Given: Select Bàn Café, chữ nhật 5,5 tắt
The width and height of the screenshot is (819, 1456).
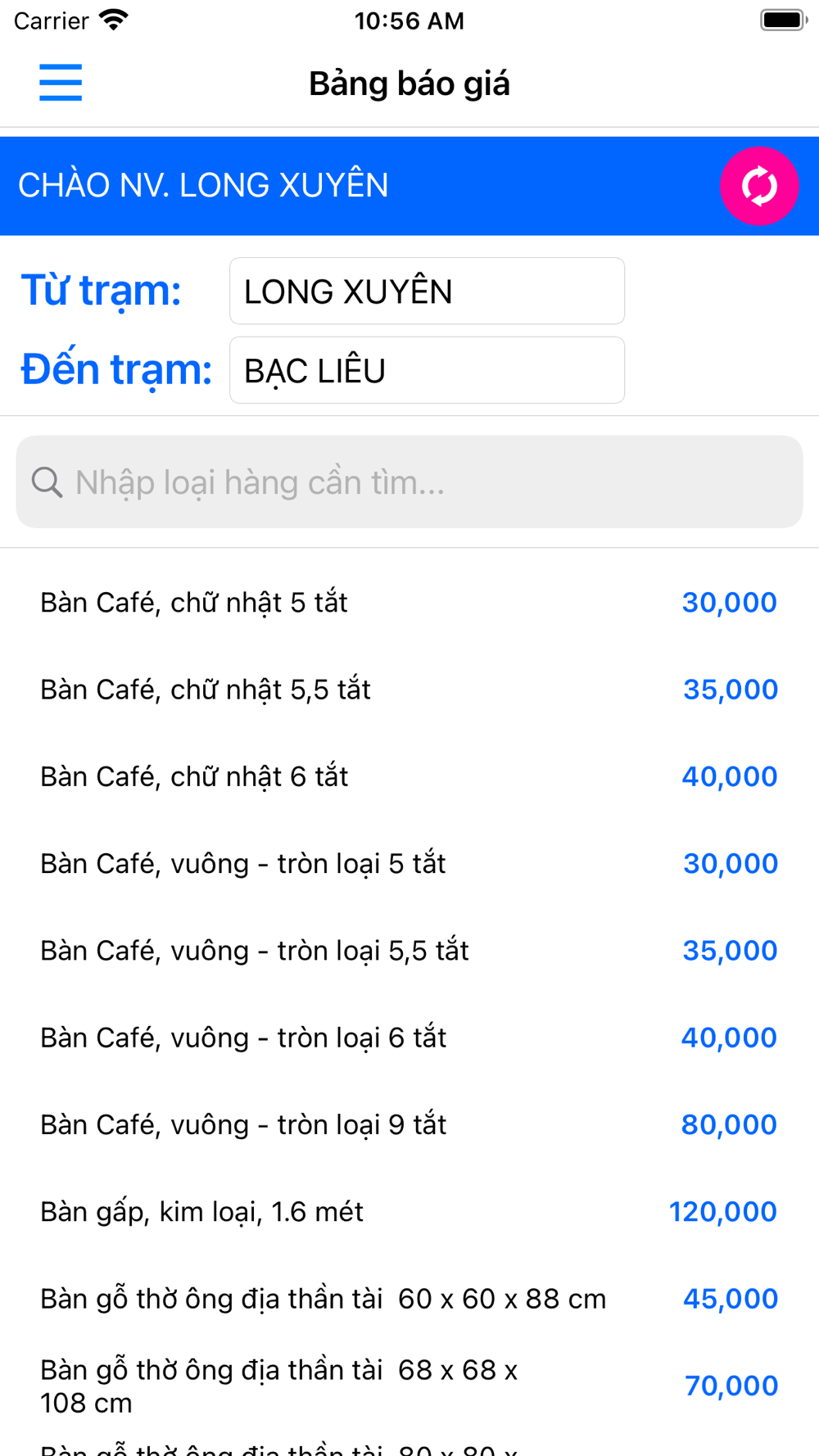Looking at the screenshot, I should click(x=409, y=690).
